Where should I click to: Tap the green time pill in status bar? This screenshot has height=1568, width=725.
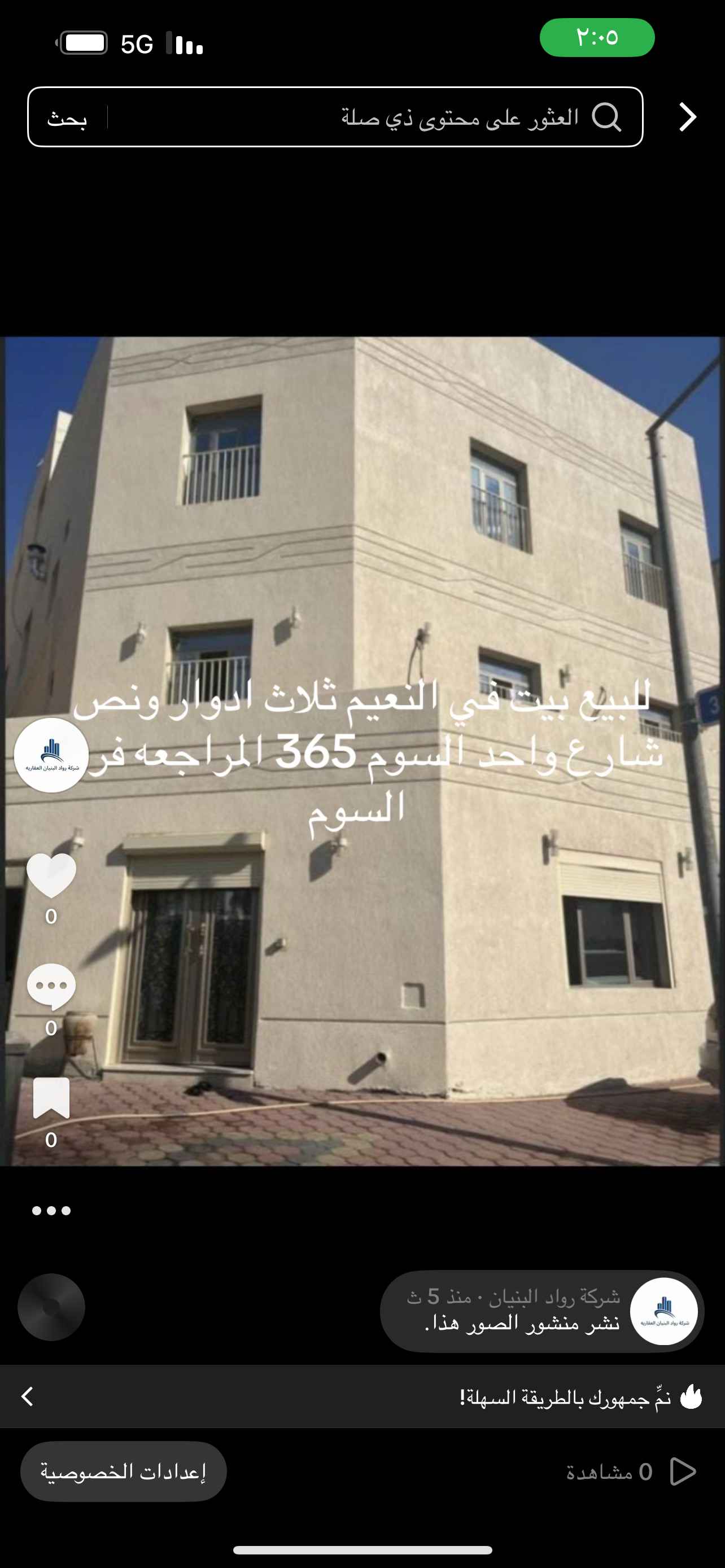pyautogui.click(x=597, y=38)
